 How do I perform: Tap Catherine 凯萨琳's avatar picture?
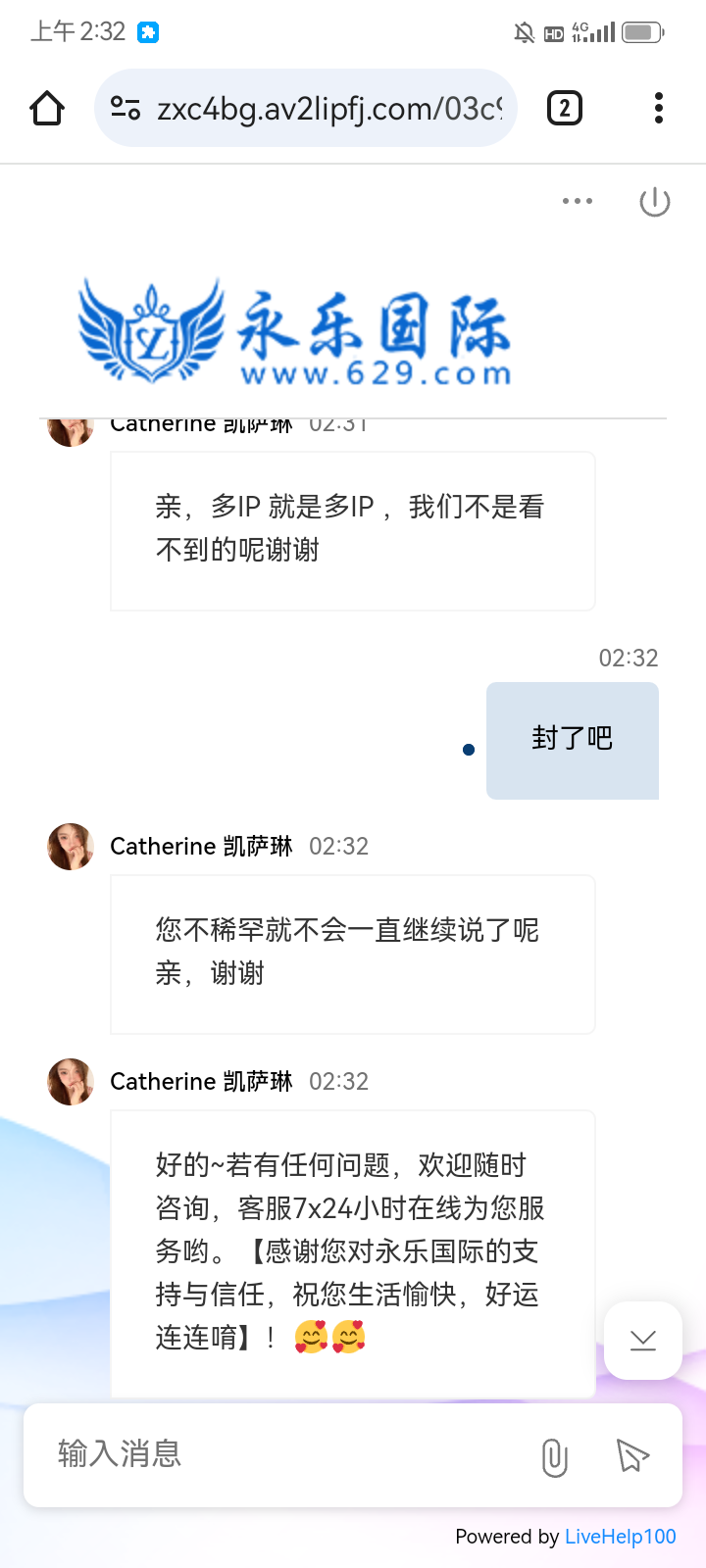[70, 846]
